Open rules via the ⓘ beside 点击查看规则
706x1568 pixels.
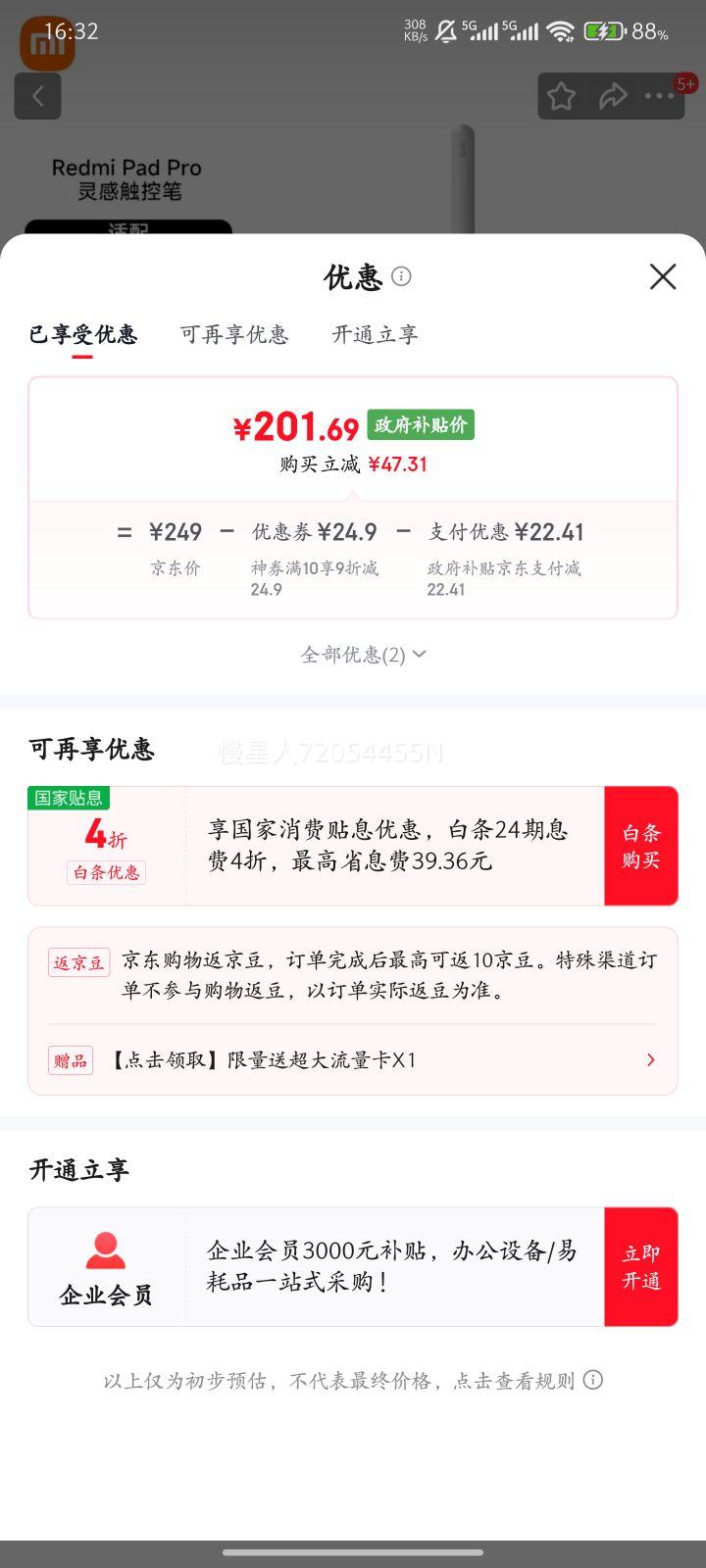592,1380
